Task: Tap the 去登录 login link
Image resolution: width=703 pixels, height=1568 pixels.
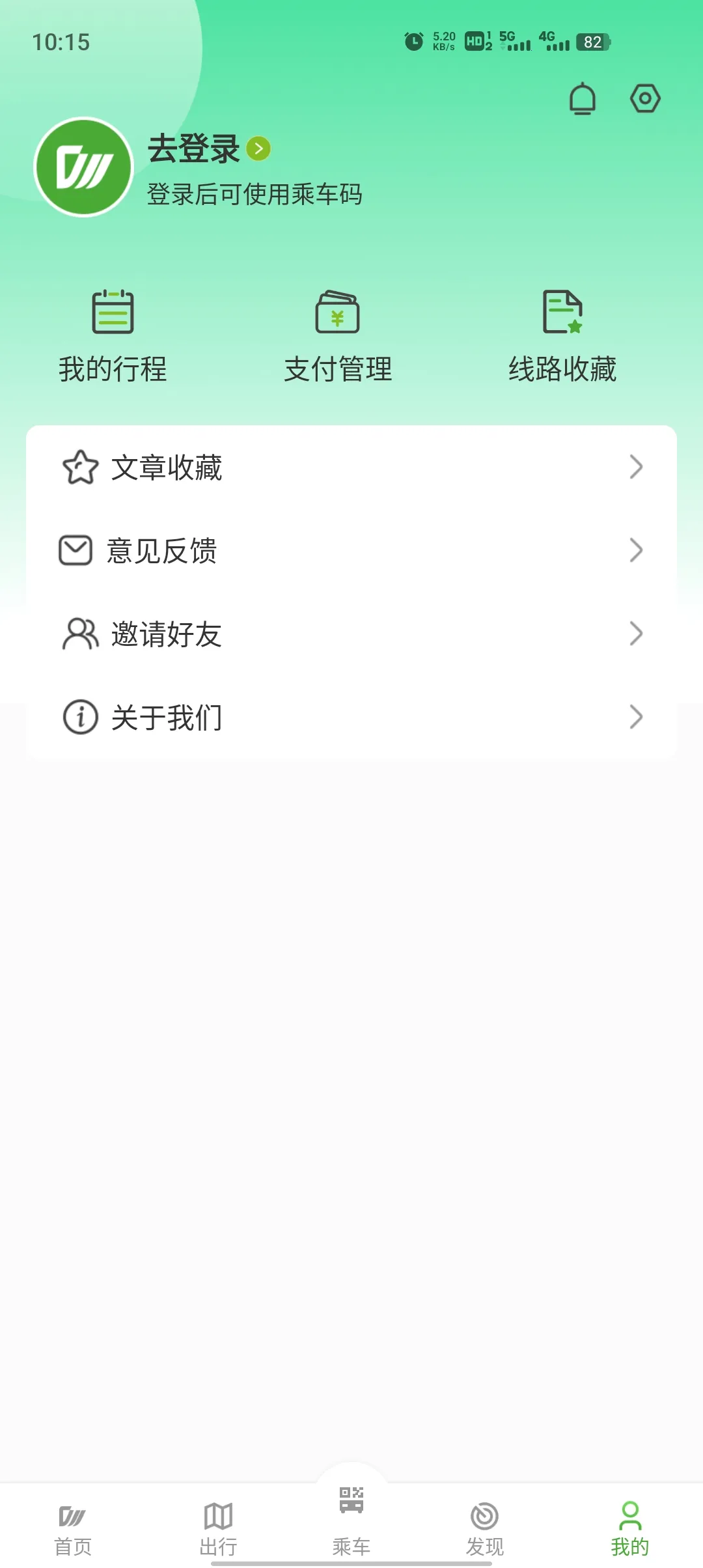Action: coord(193,150)
